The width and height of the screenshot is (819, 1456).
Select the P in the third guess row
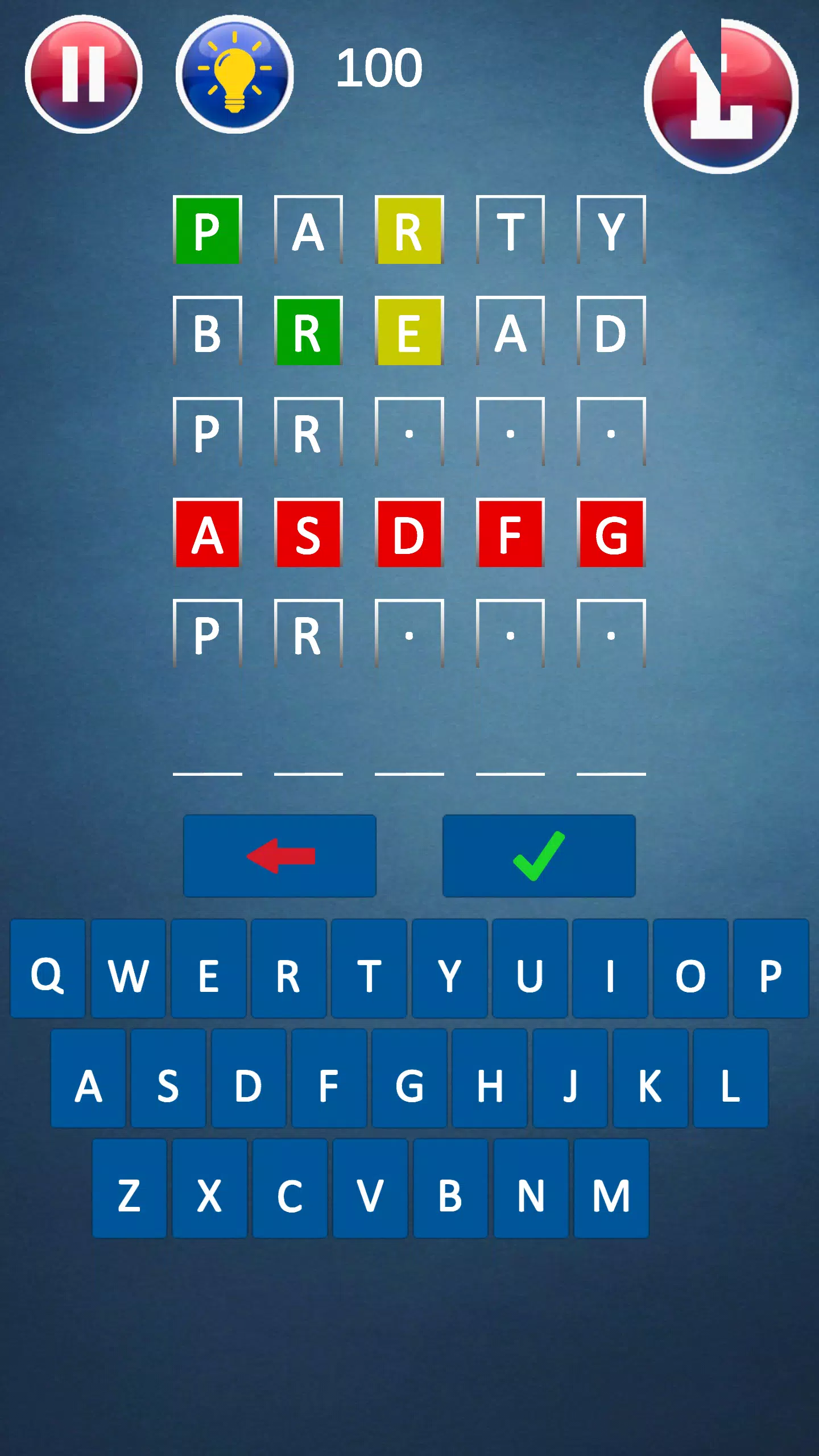(x=208, y=432)
